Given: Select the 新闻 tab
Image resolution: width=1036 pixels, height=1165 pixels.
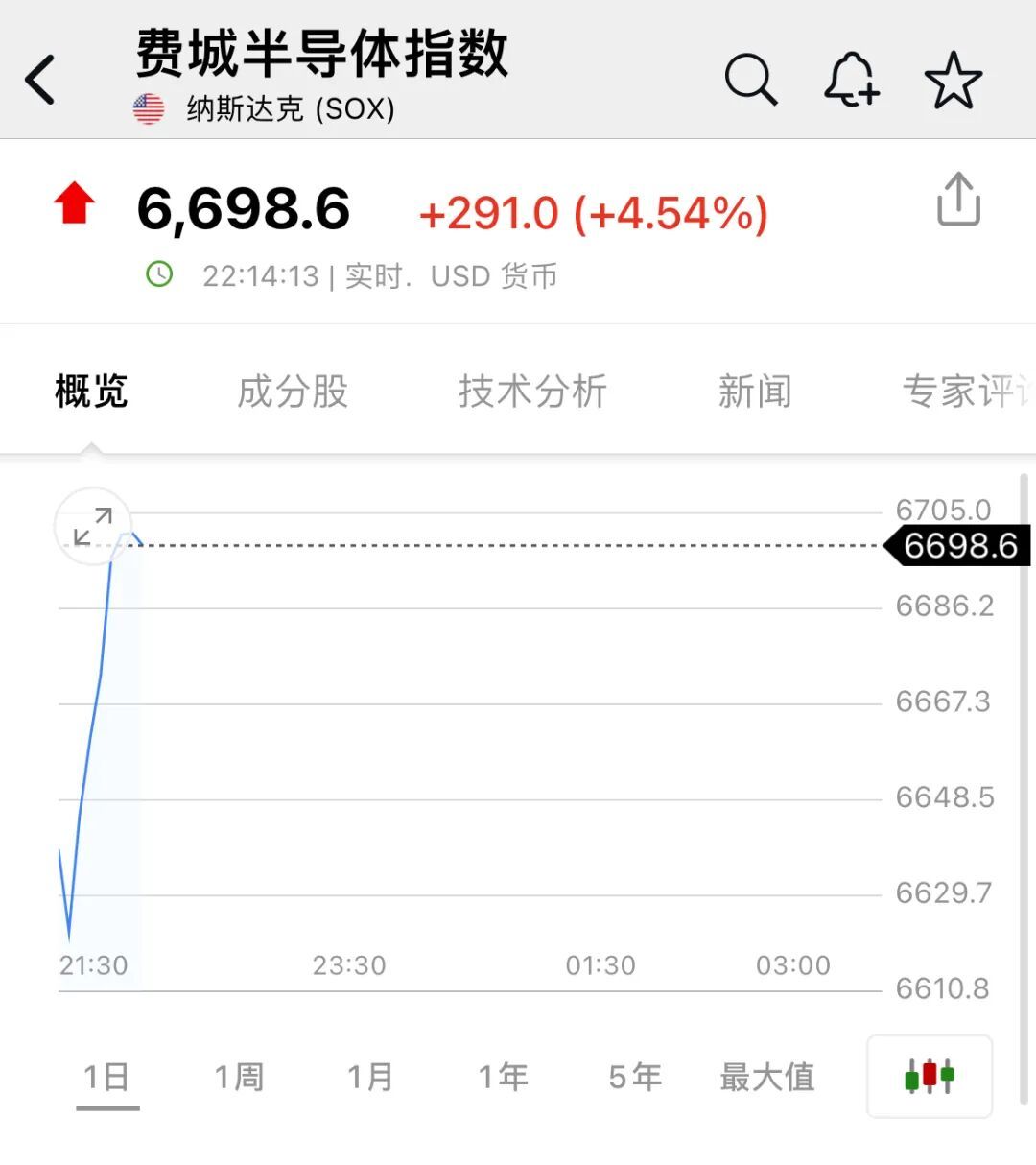Looking at the screenshot, I should coord(754,392).
